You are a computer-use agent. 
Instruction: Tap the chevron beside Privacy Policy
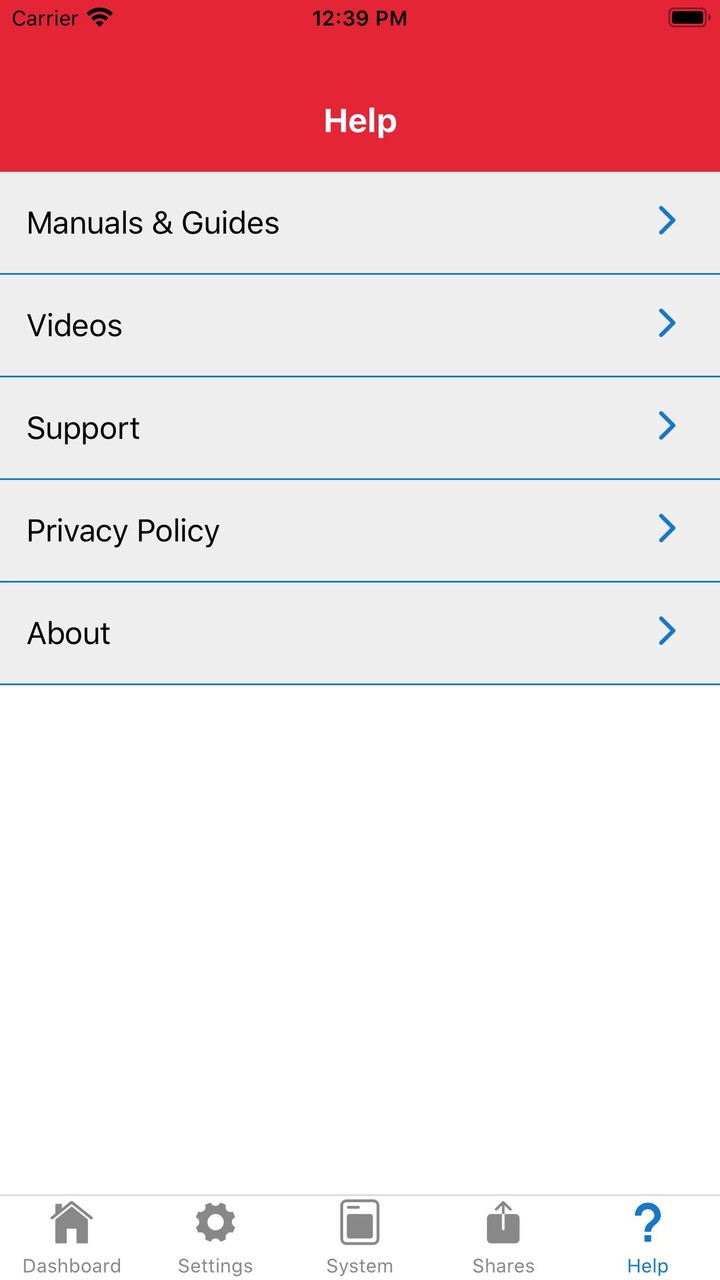(x=666, y=529)
